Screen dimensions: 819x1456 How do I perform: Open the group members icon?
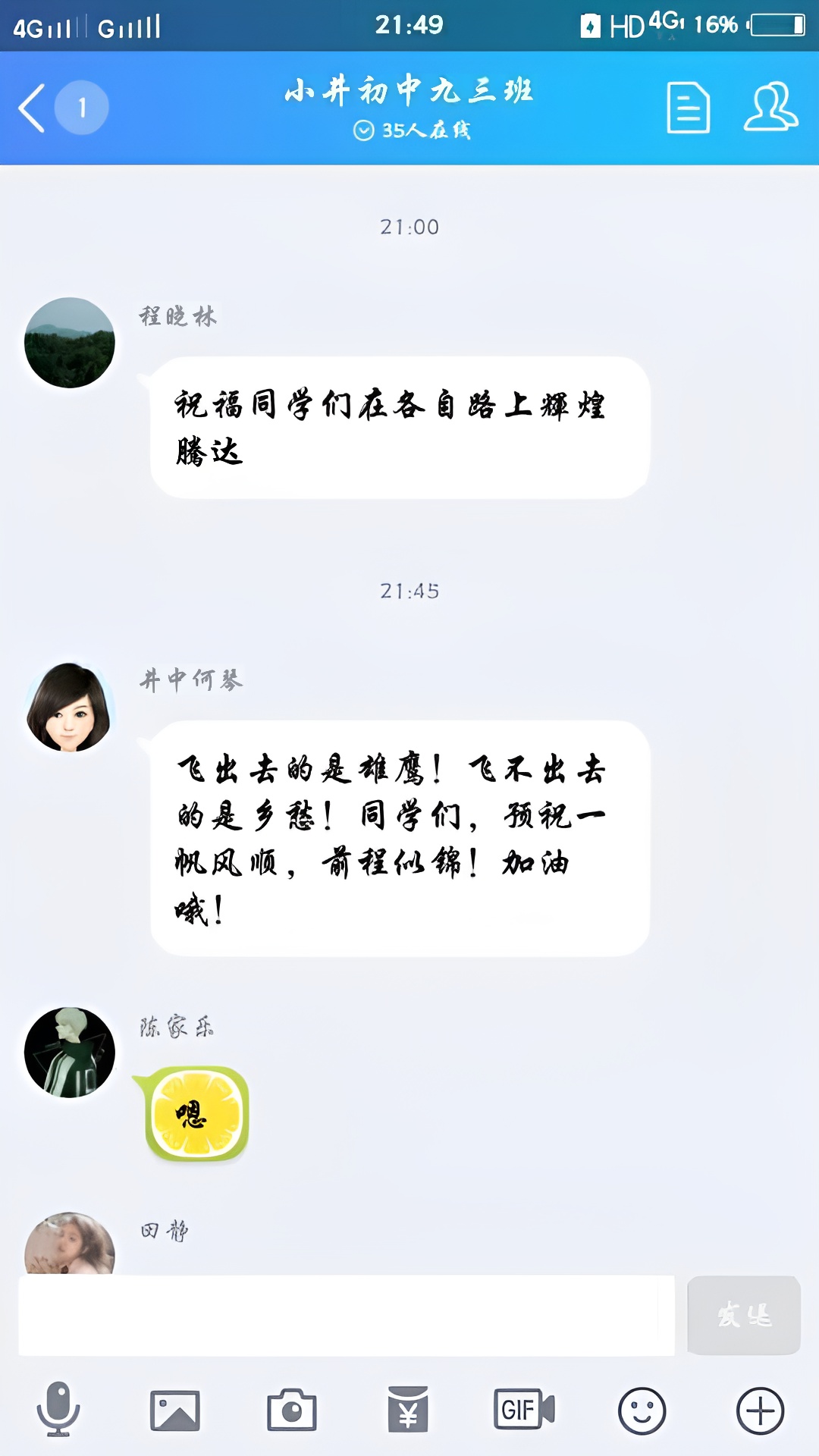770,108
